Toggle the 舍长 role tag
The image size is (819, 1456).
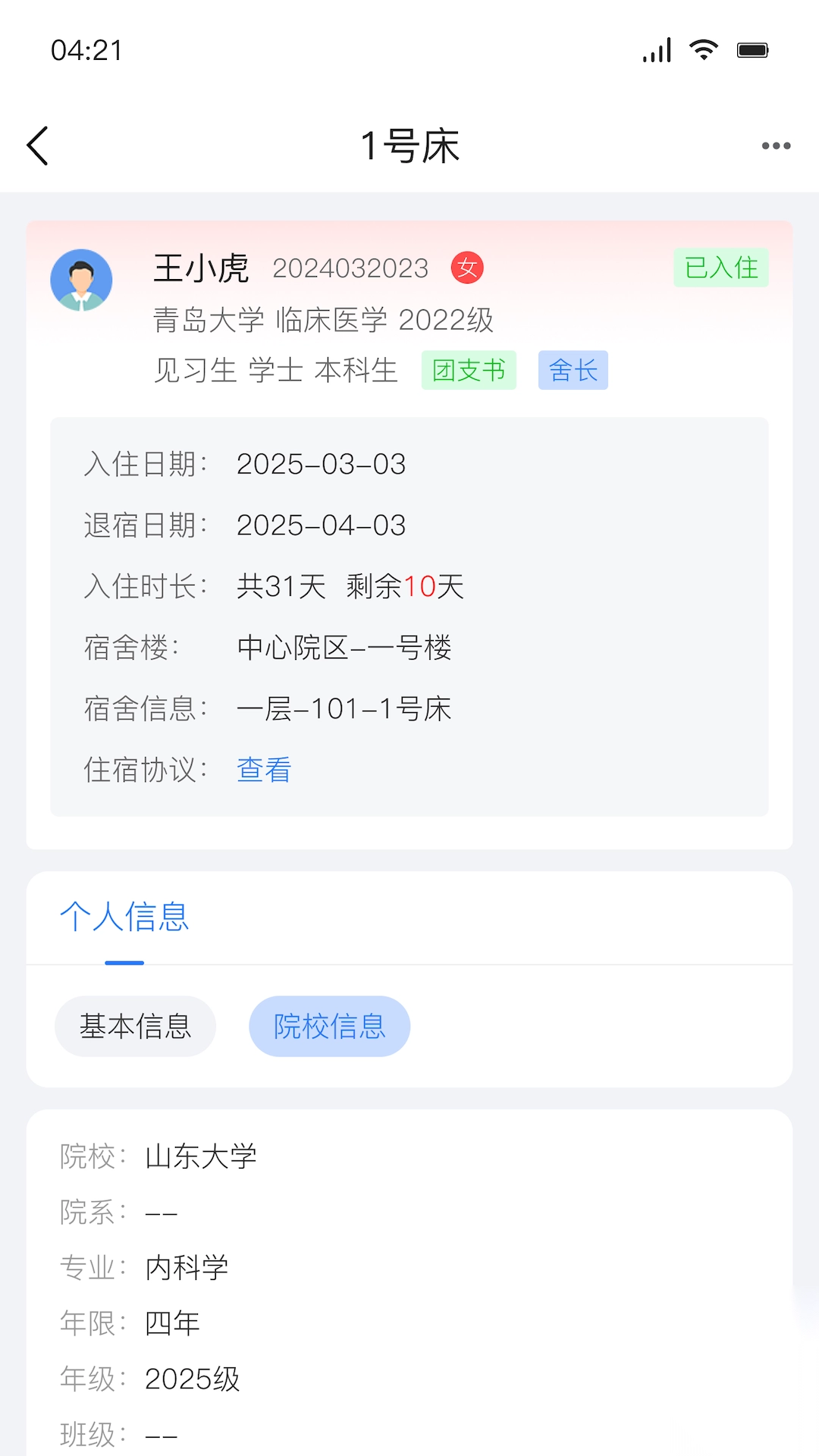[x=573, y=370]
